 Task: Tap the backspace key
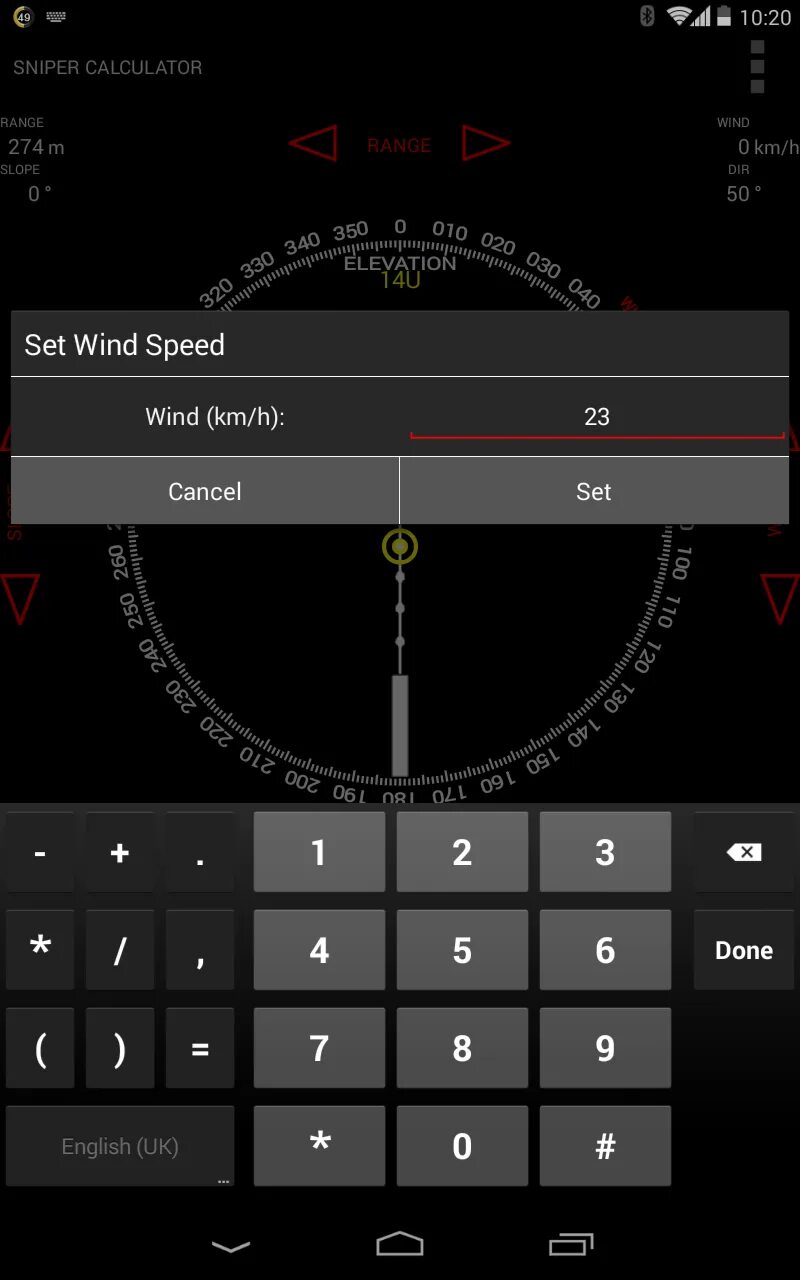tap(743, 852)
